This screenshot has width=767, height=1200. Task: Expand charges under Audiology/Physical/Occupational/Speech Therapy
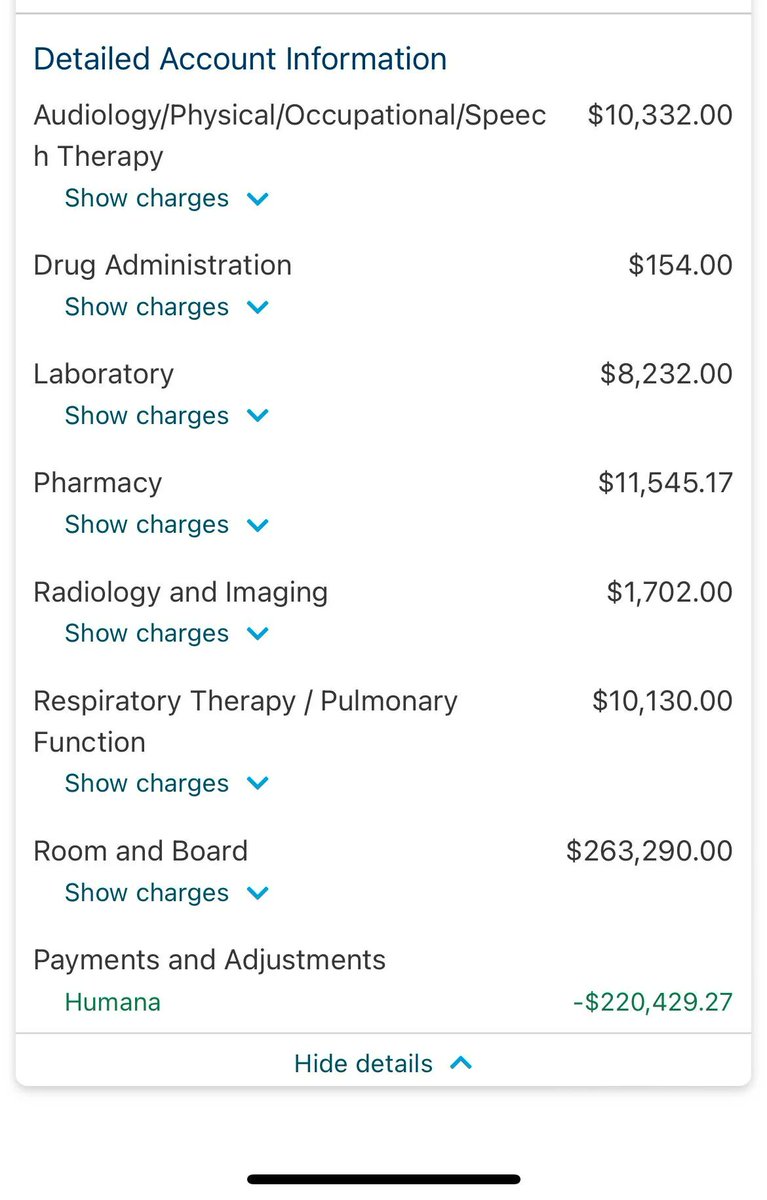click(167, 198)
